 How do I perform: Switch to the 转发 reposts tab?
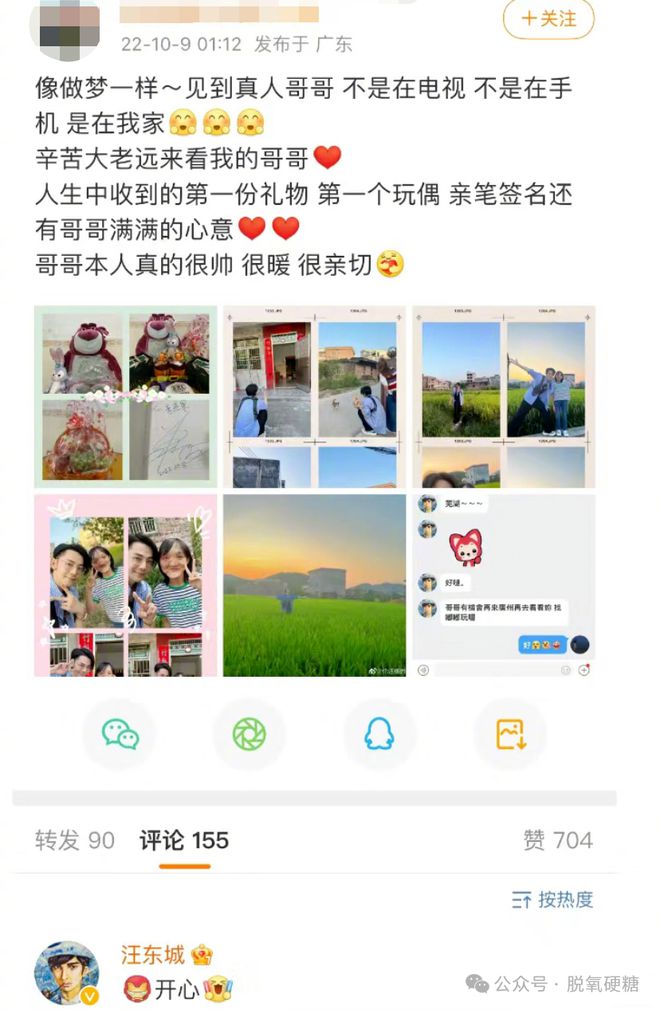click(75, 841)
